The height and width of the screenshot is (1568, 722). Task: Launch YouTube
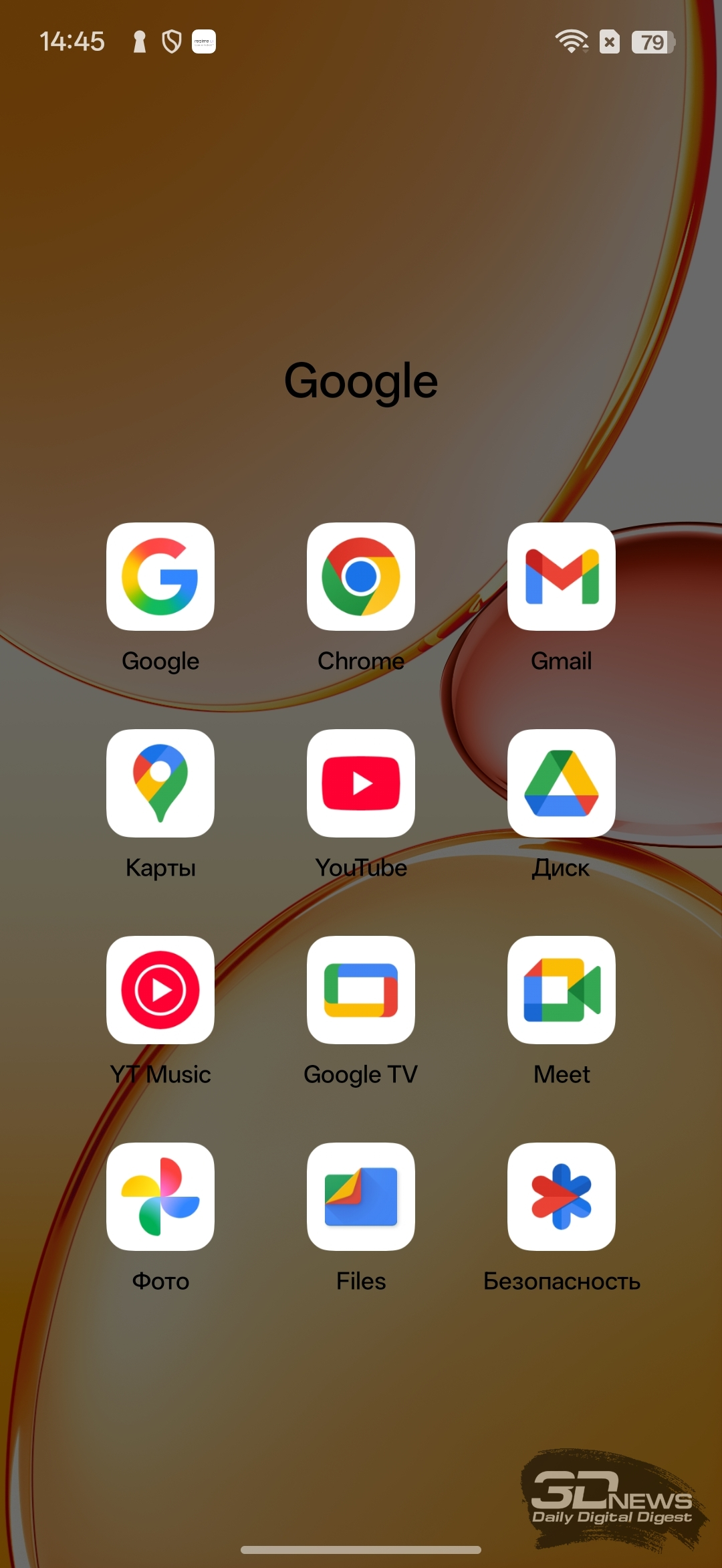coord(361,783)
